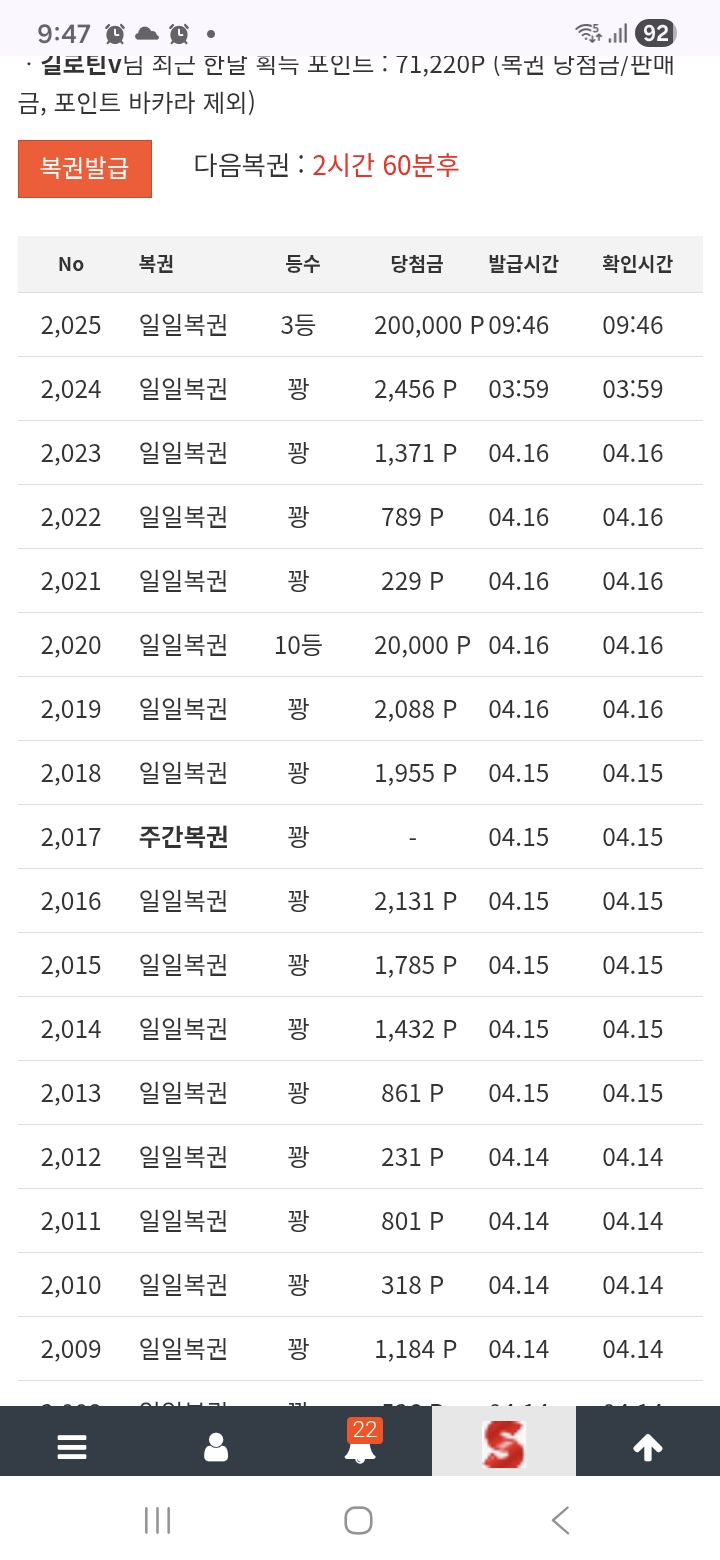Open the notifications bell with 22 badge

(360, 1445)
